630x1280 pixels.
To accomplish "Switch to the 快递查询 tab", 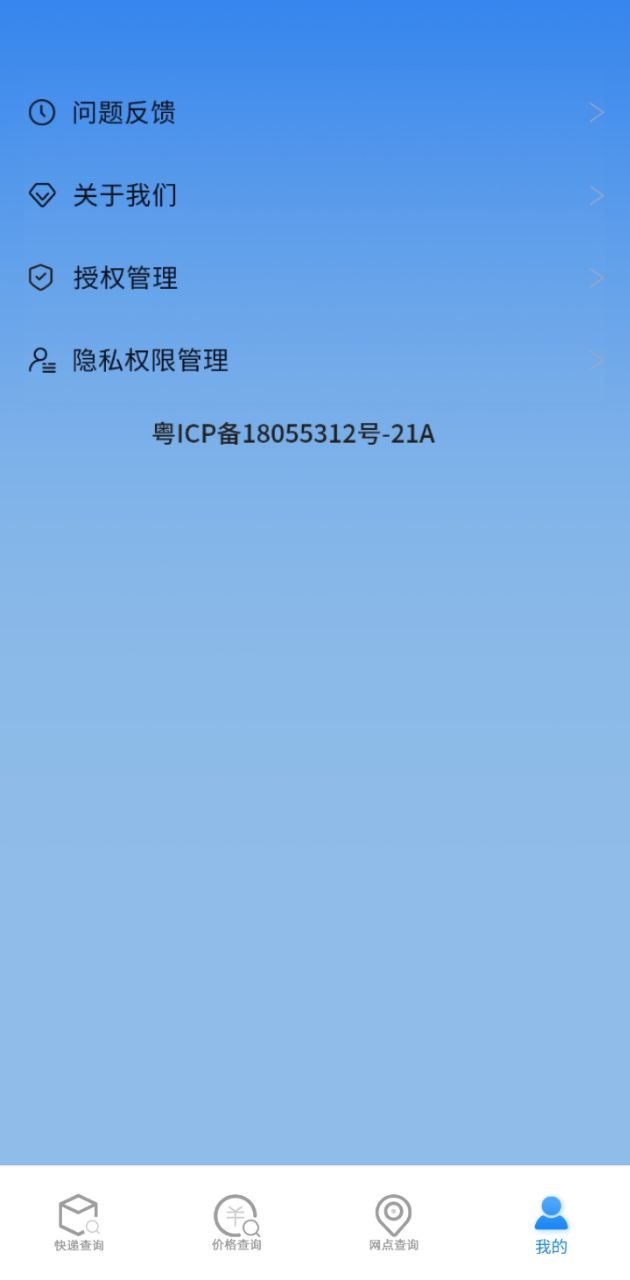I will click(x=79, y=1222).
